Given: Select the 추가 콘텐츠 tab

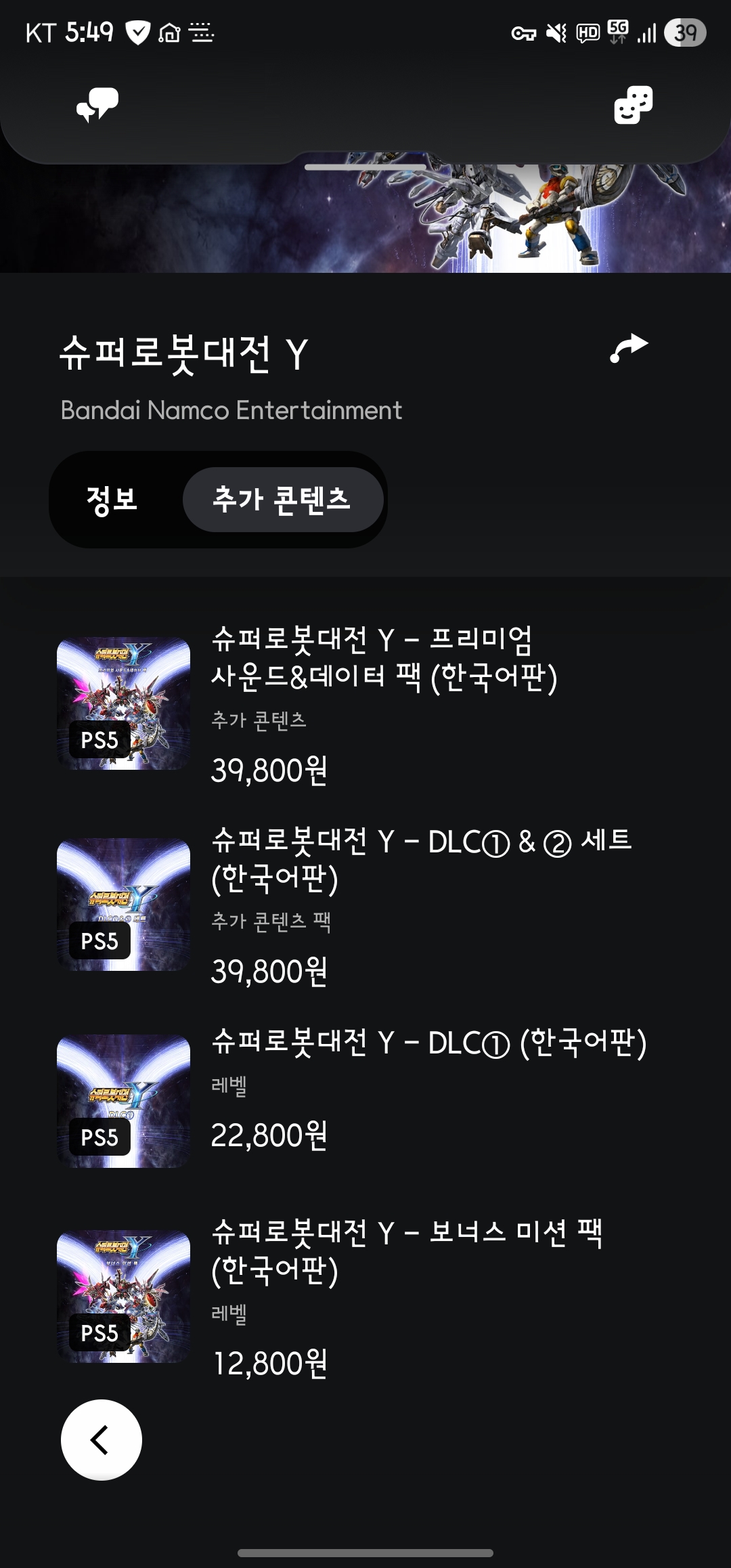Looking at the screenshot, I should [x=282, y=500].
